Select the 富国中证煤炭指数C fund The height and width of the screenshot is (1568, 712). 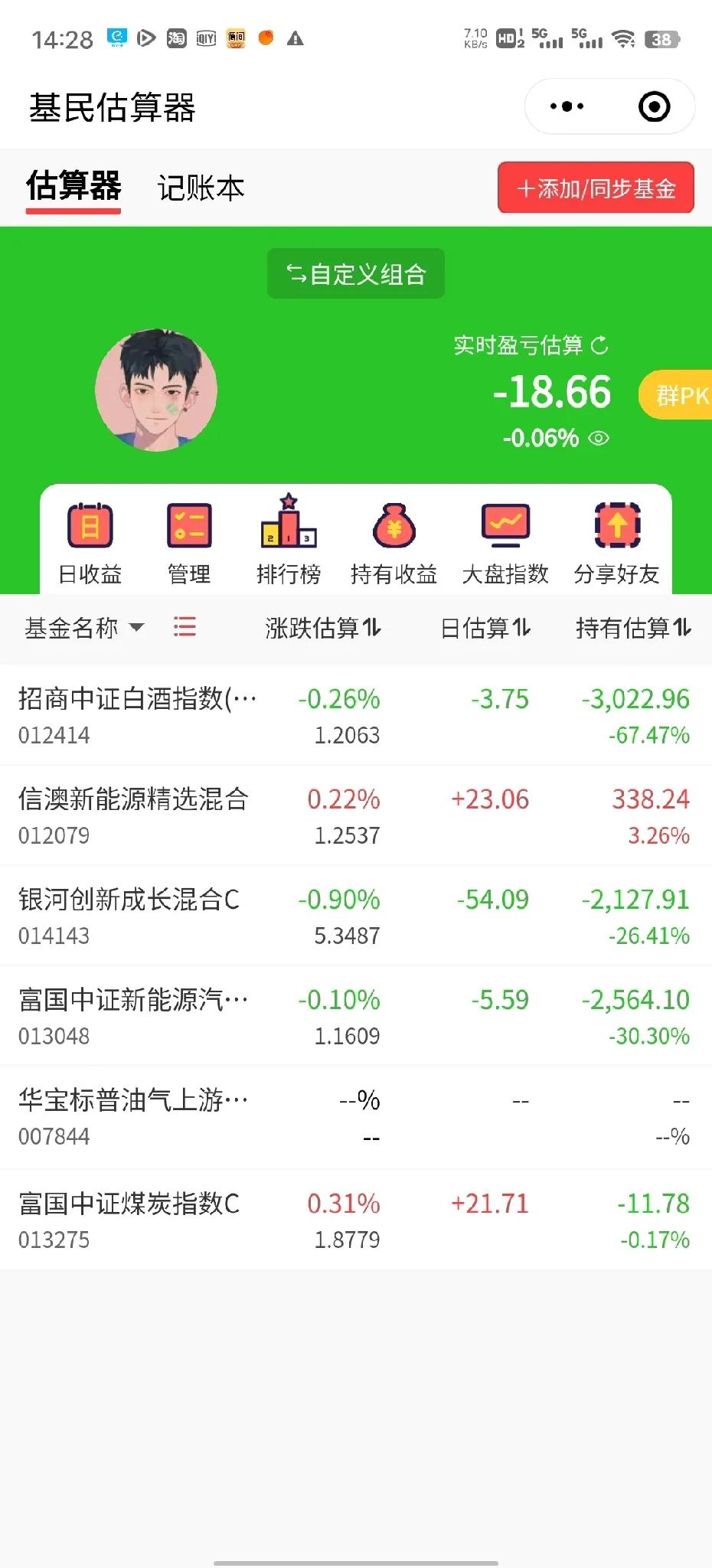130,1219
